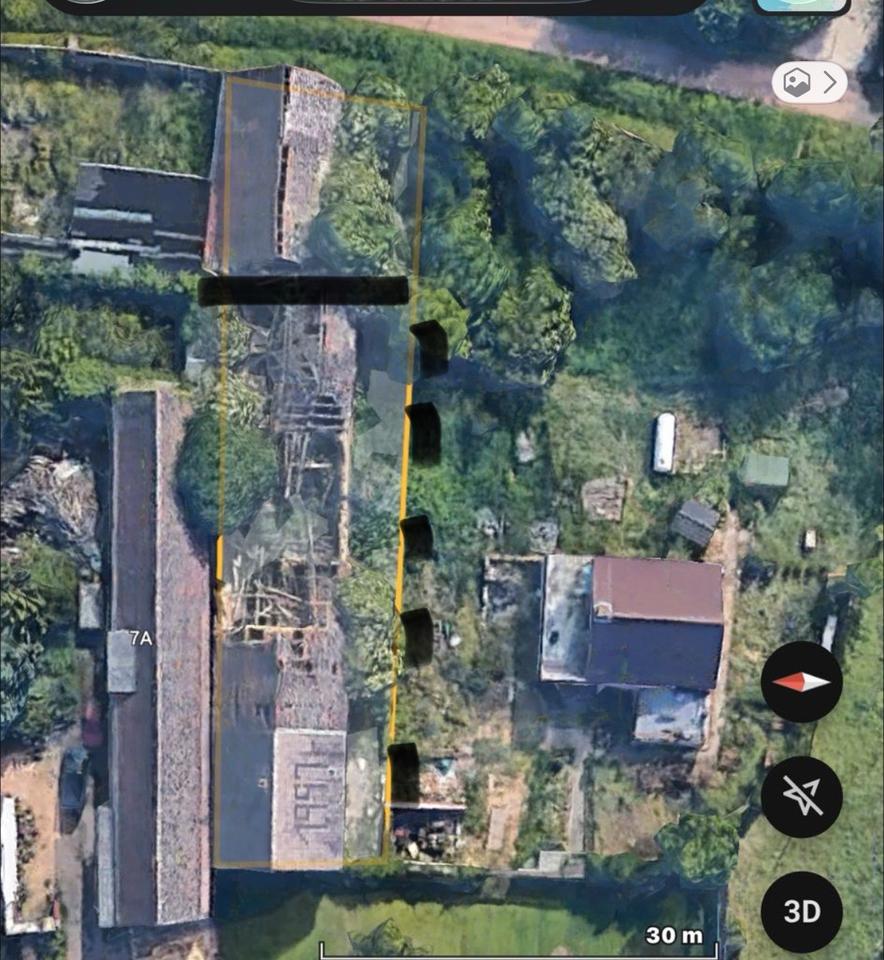Image resolution: width=884 pixels, height=960 pixels.
Task: Expand the map layers chevron chip
Action: (809, 83)
